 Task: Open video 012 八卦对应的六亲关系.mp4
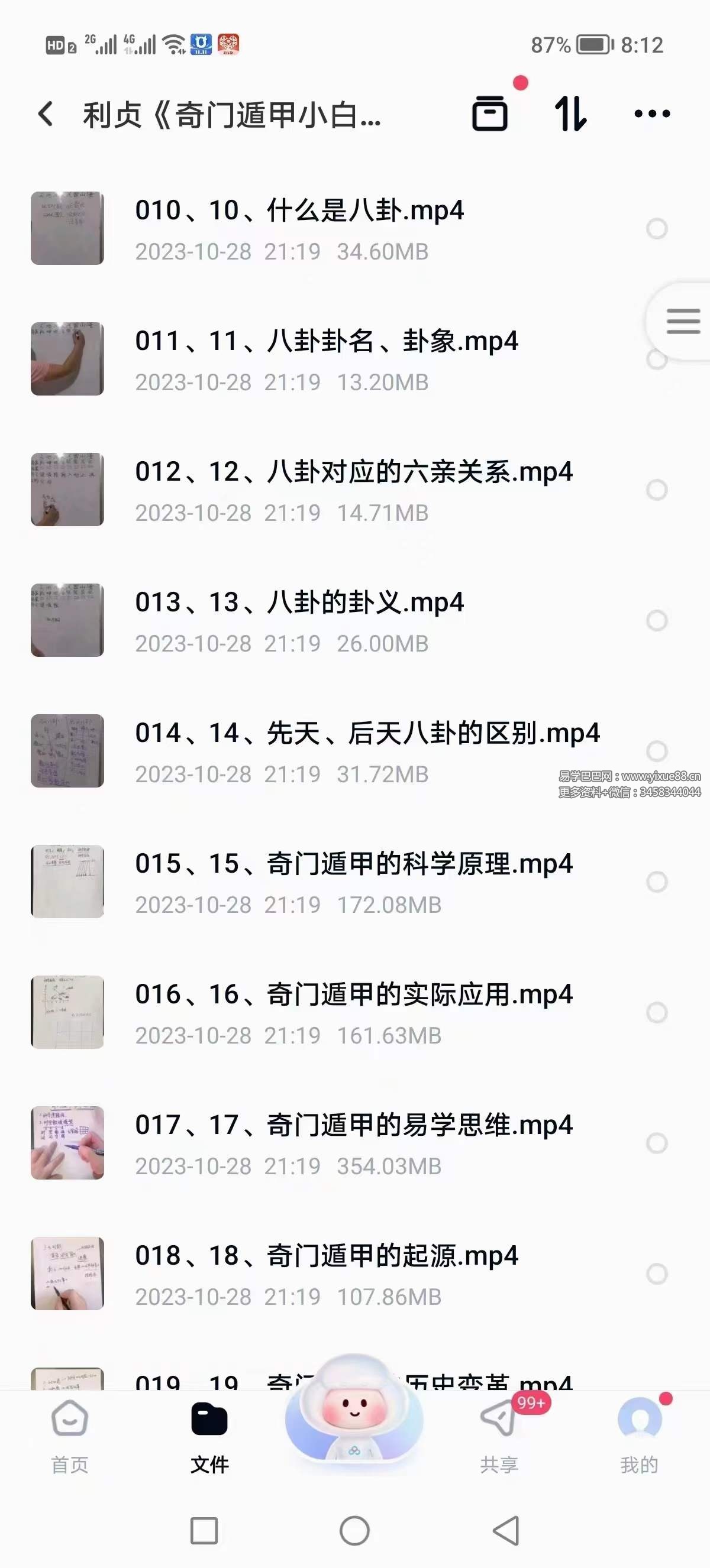(x=353, y=472)
